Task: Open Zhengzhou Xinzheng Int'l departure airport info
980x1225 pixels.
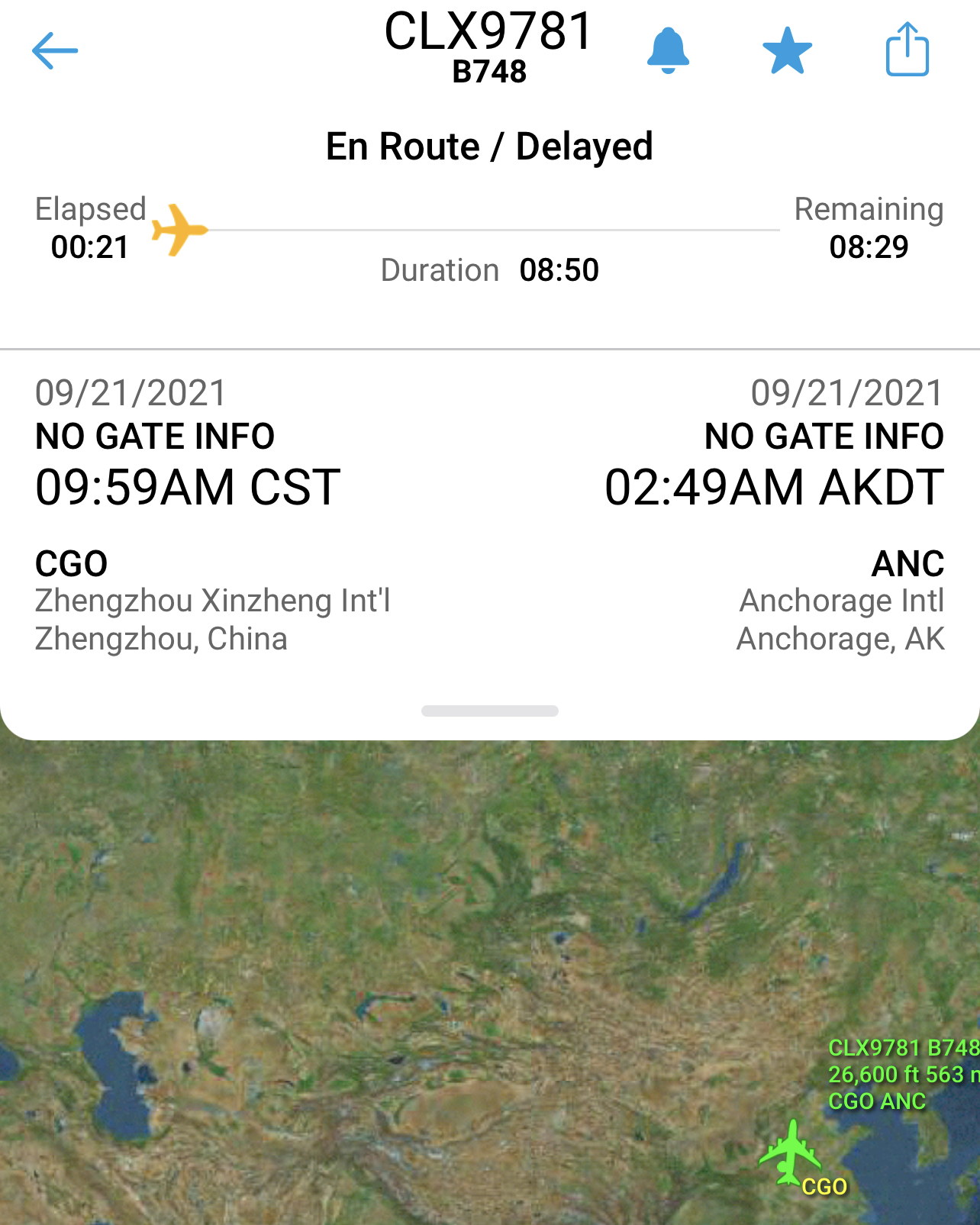Action: (x=212, y=601)
